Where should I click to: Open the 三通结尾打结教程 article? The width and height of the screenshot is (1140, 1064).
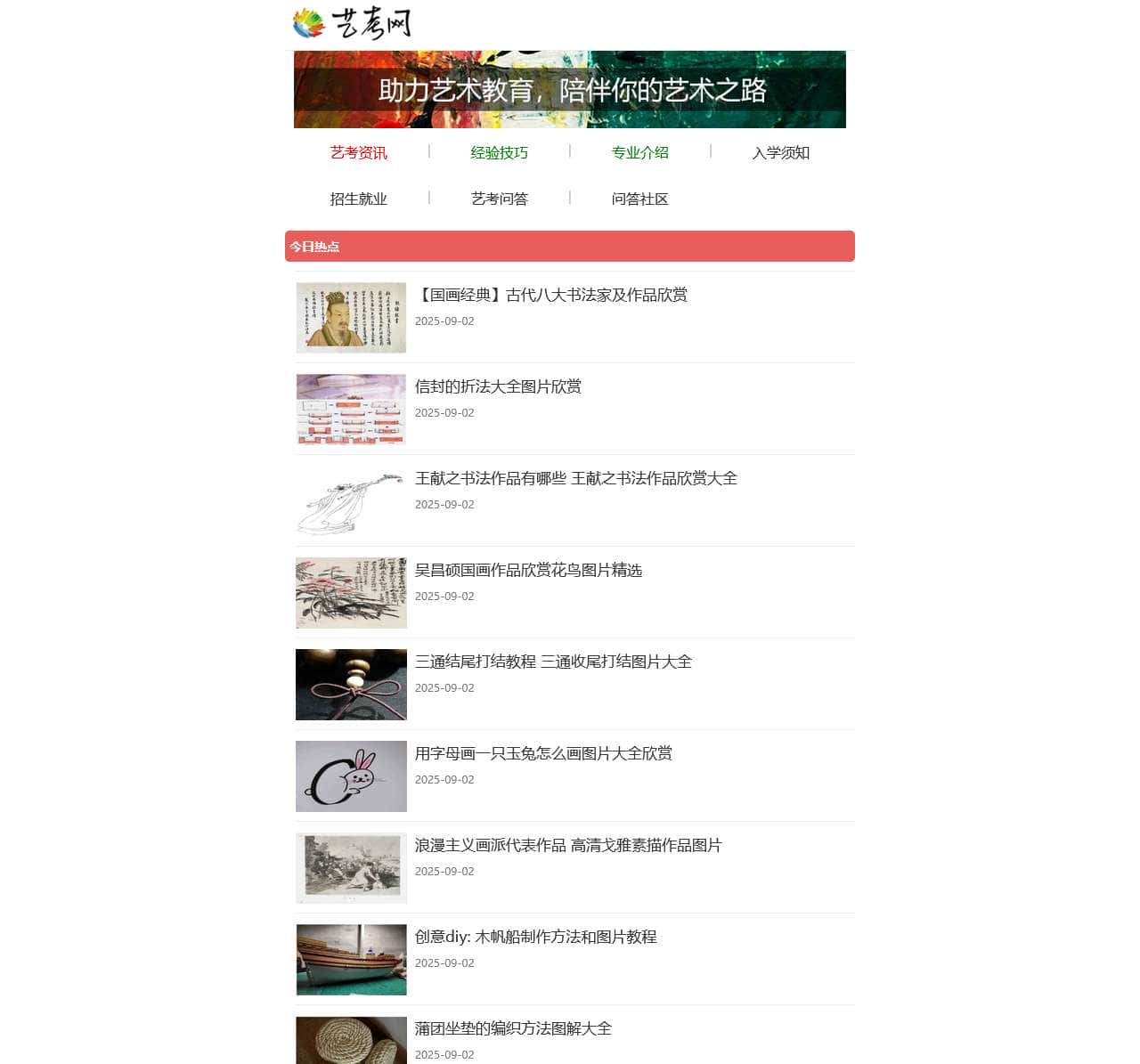click(x=553, y=662)
